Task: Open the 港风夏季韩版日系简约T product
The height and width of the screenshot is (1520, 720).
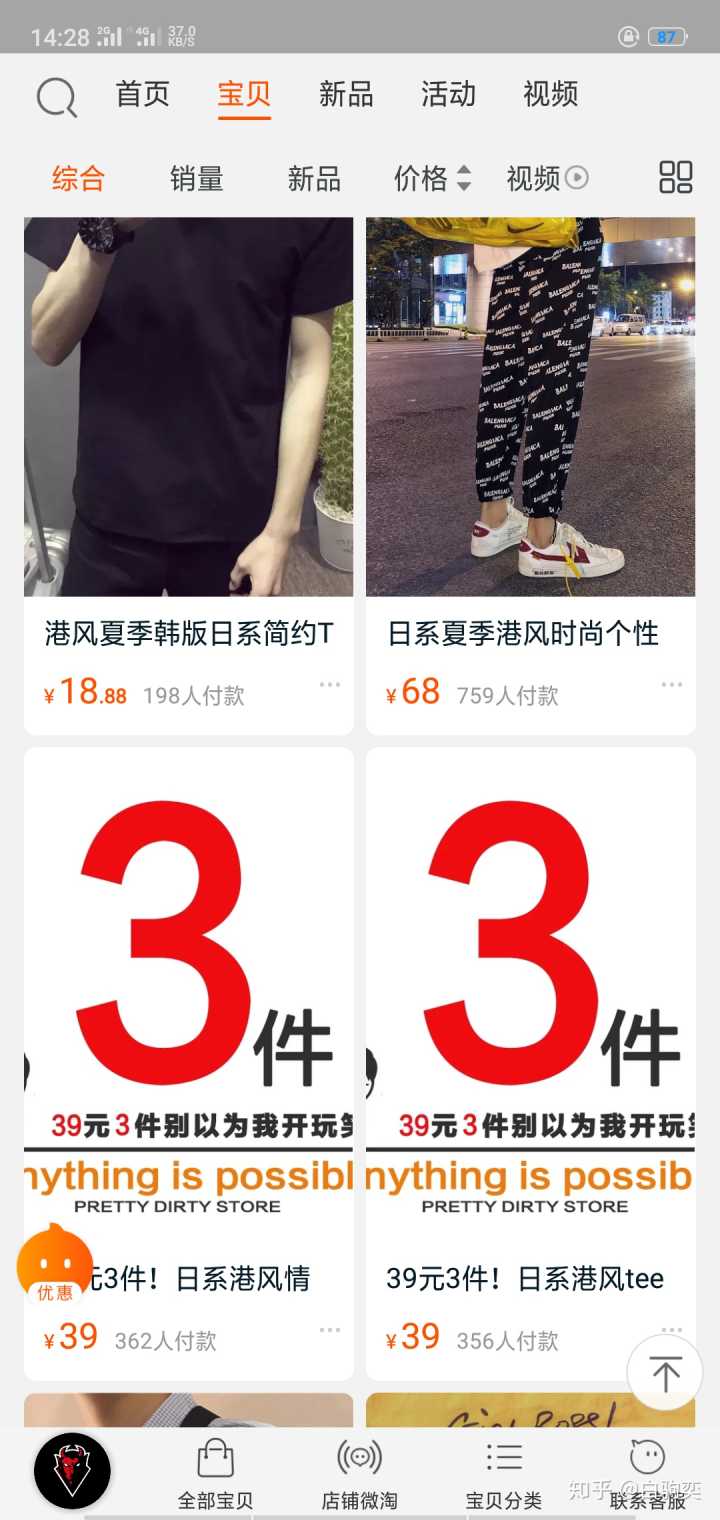Action: [188, 420]
